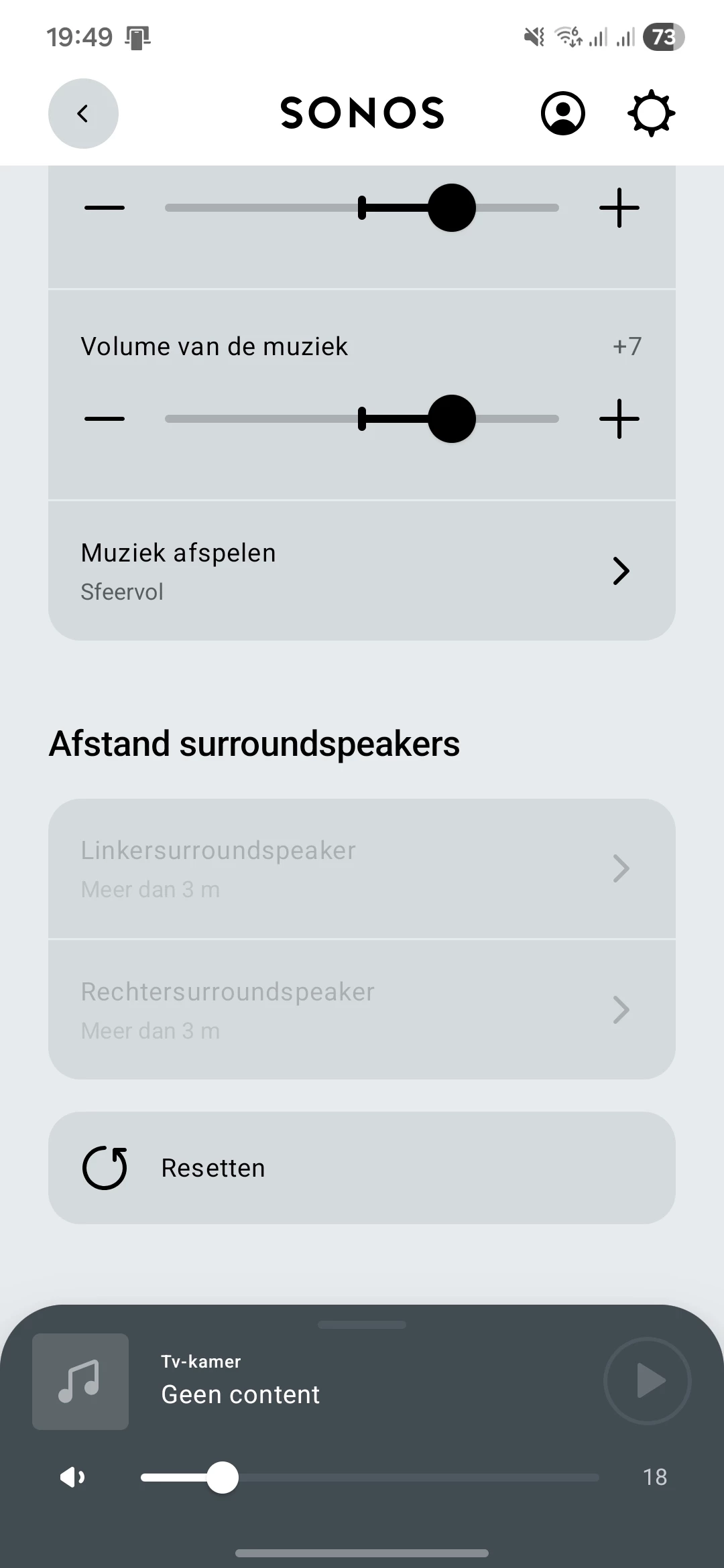Open settings via the gear icon
This screenshot has width=724, height=1568.
click(x=651, y=113)
